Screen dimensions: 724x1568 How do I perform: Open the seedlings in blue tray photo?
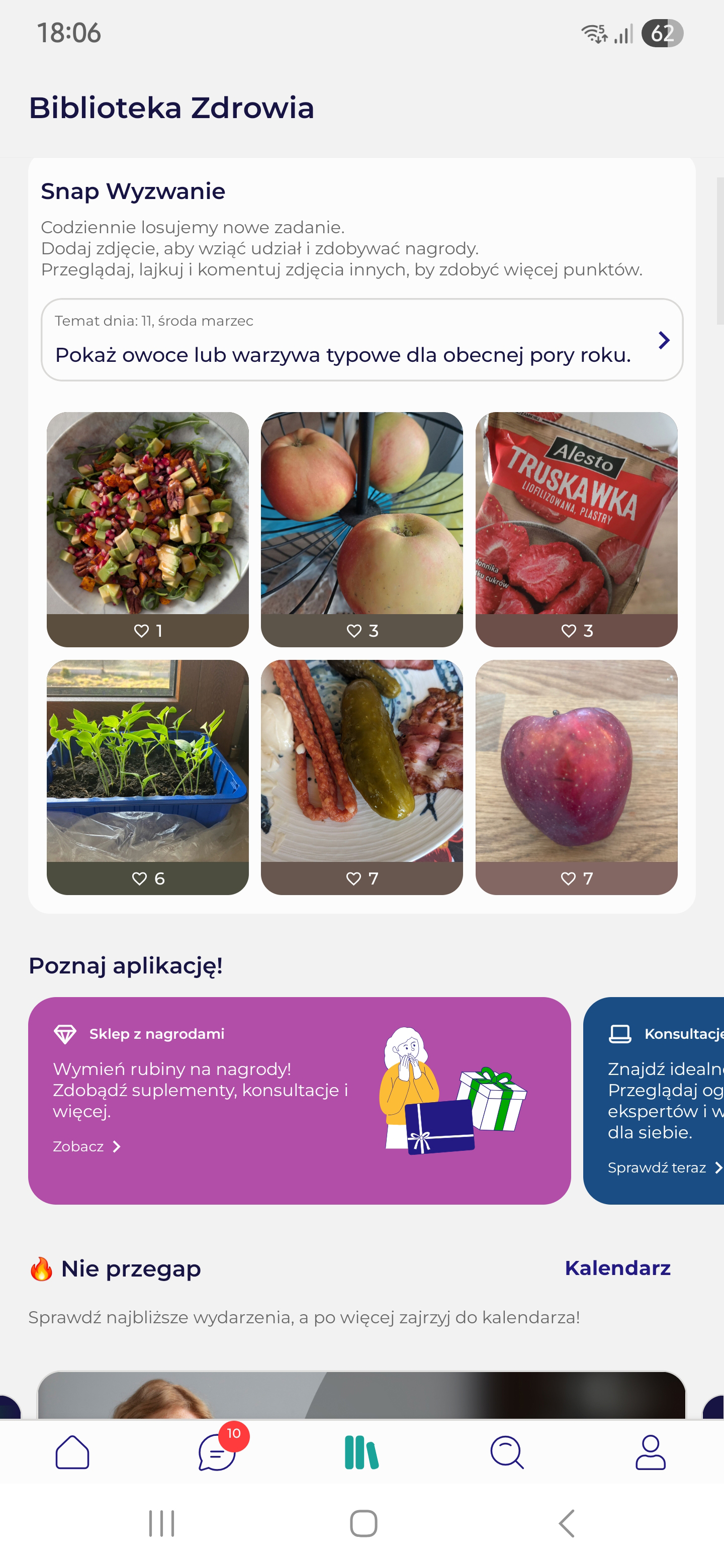[147, 761]
